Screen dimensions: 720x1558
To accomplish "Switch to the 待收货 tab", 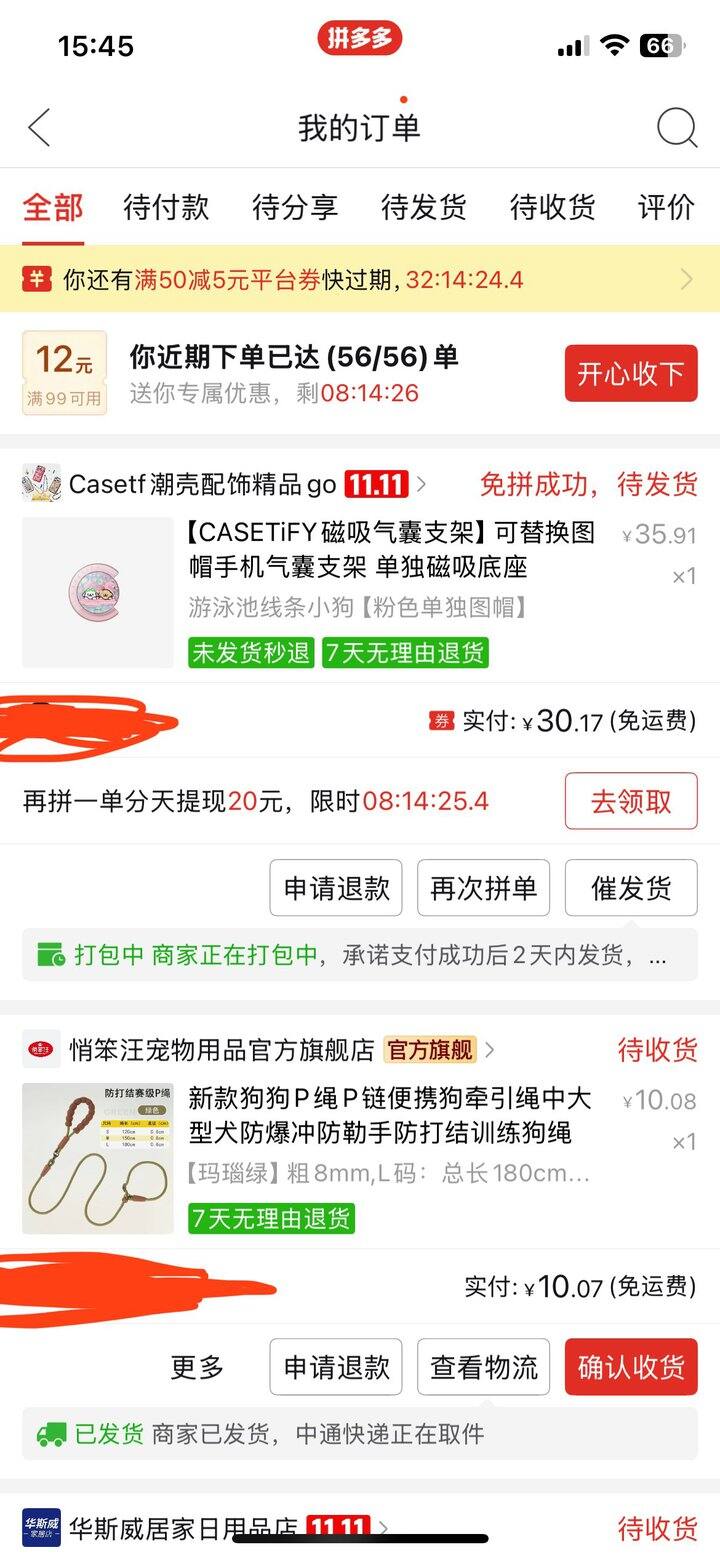I will pos(553,207).
